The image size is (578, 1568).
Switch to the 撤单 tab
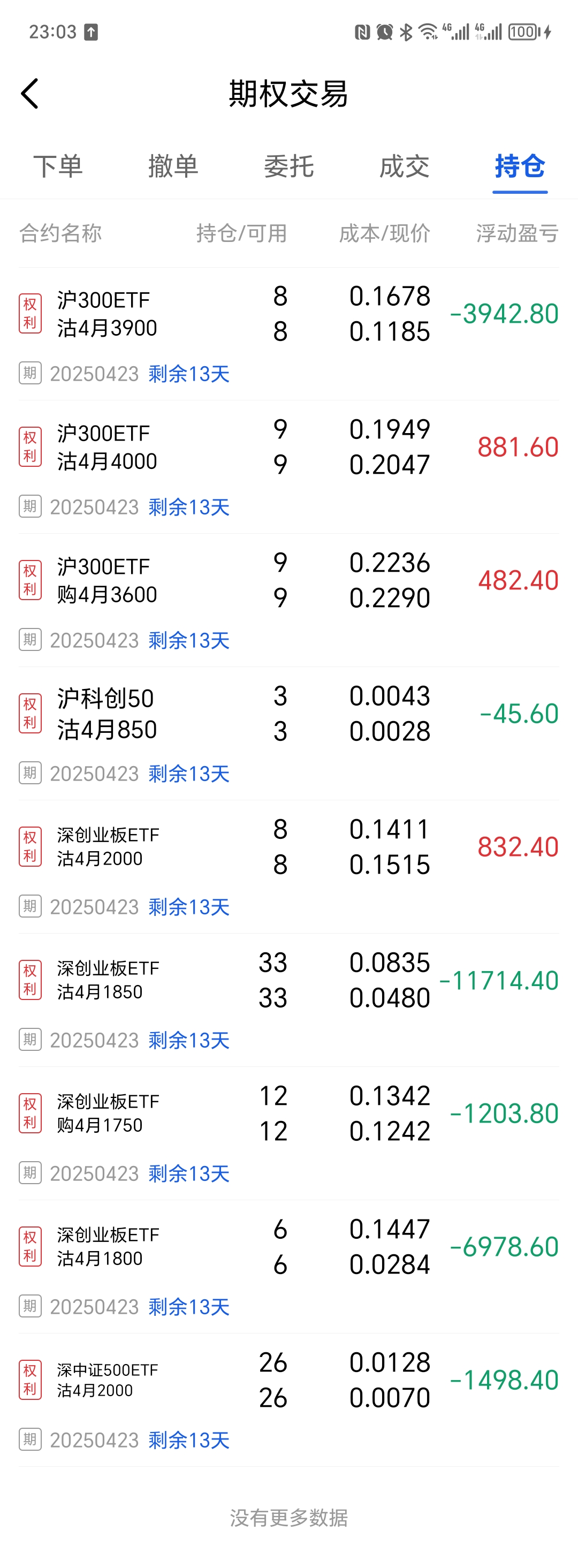173,166
